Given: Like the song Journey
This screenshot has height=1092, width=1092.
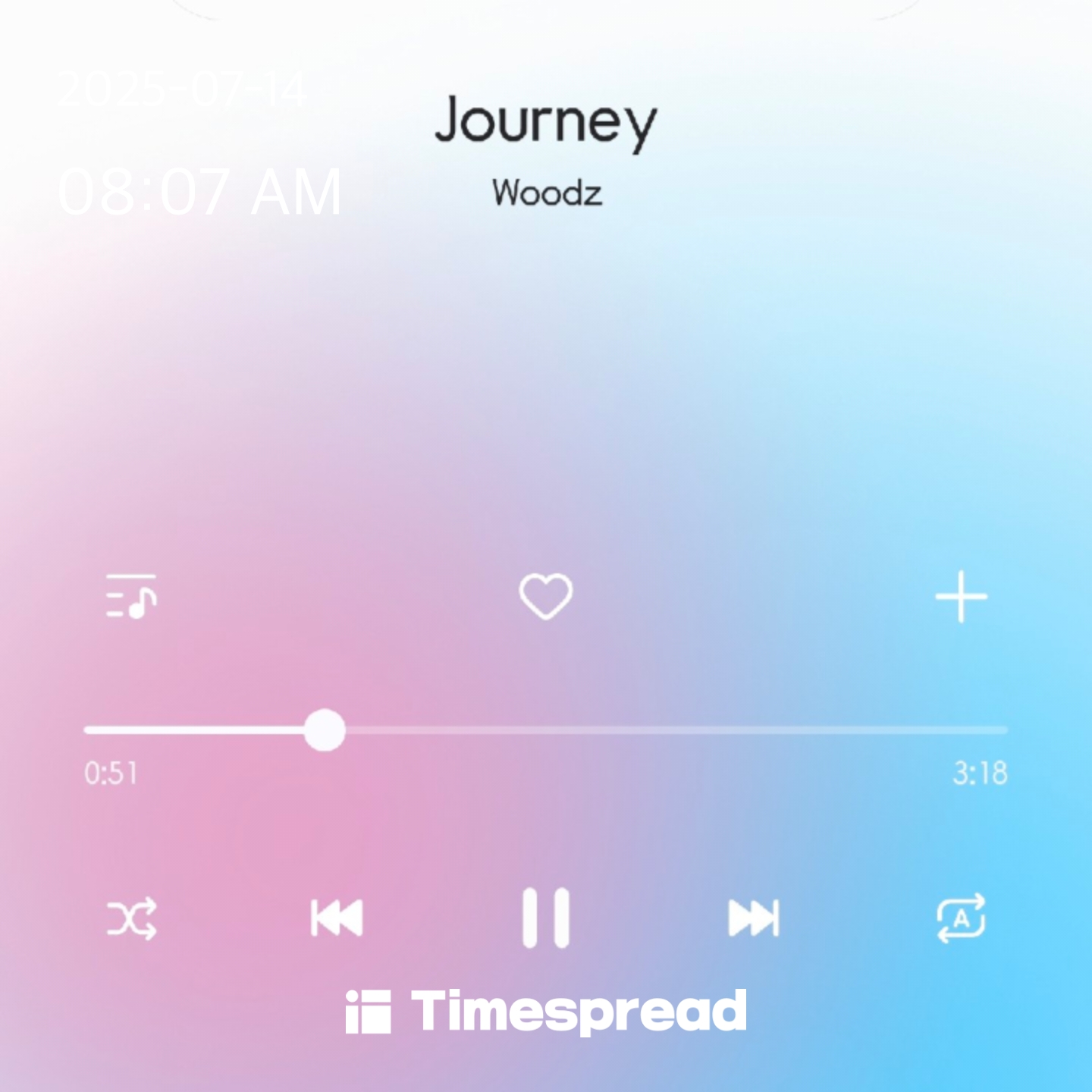Looking at the screenshot, I should (x=545, y=597).
